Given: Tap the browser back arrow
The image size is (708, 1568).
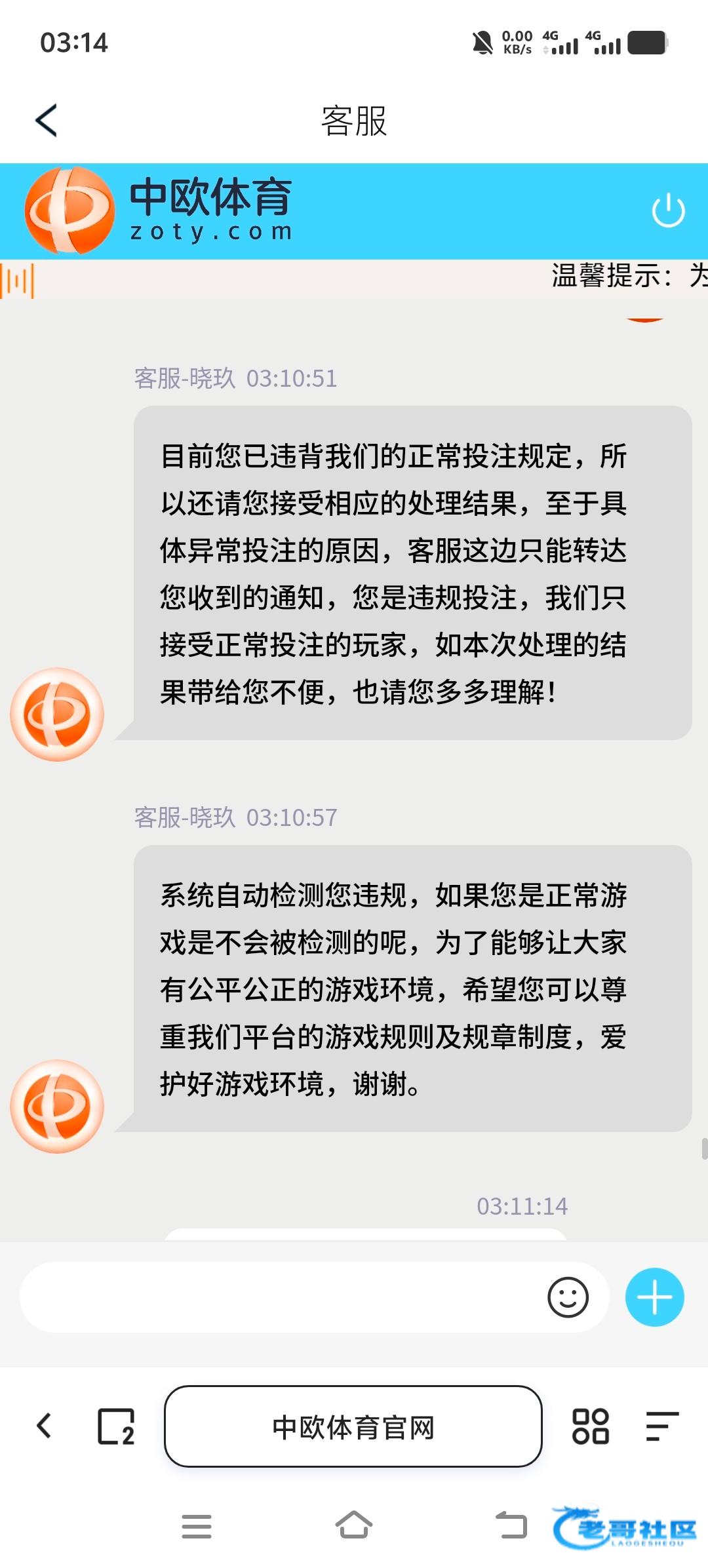Looking at the screenshot, I should (x=44, y=1426).
